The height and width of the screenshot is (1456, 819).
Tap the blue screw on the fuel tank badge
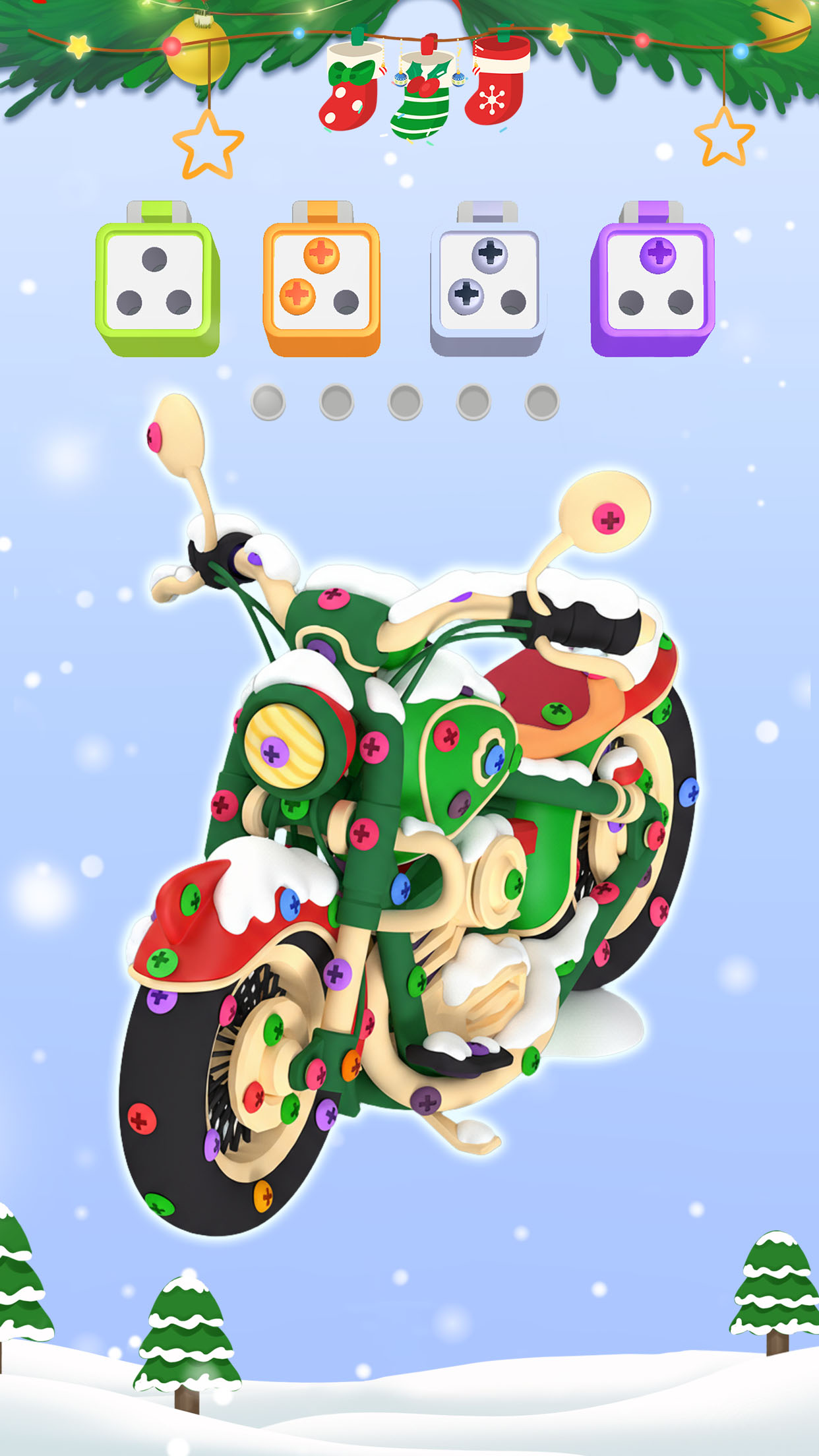point(495,760)
